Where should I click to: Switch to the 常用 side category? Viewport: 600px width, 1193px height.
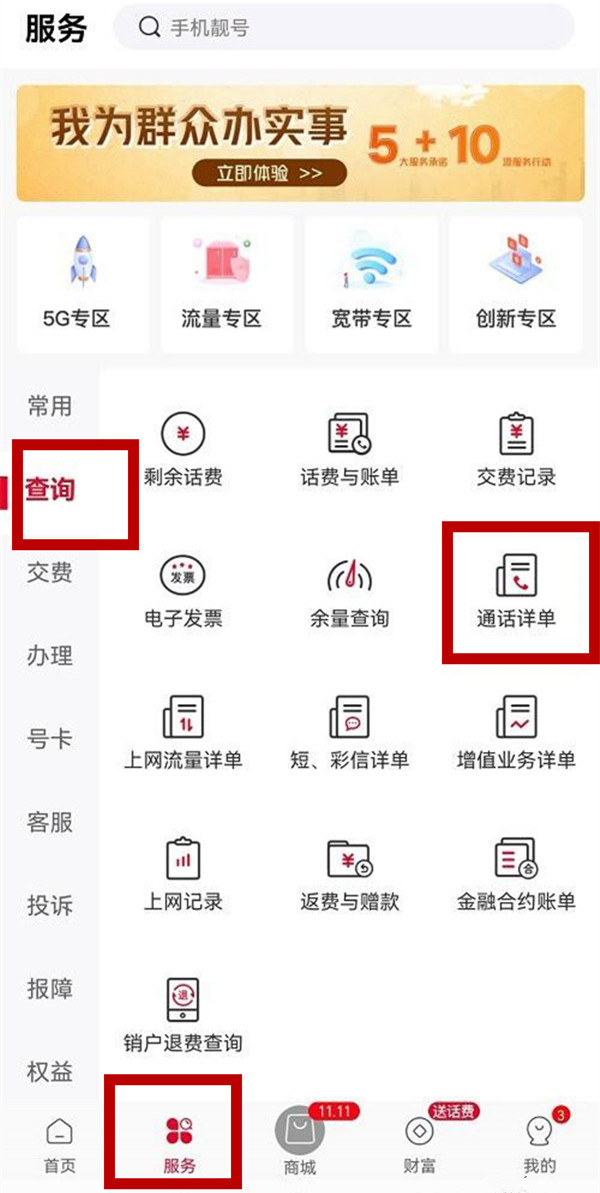click(50, 406)
